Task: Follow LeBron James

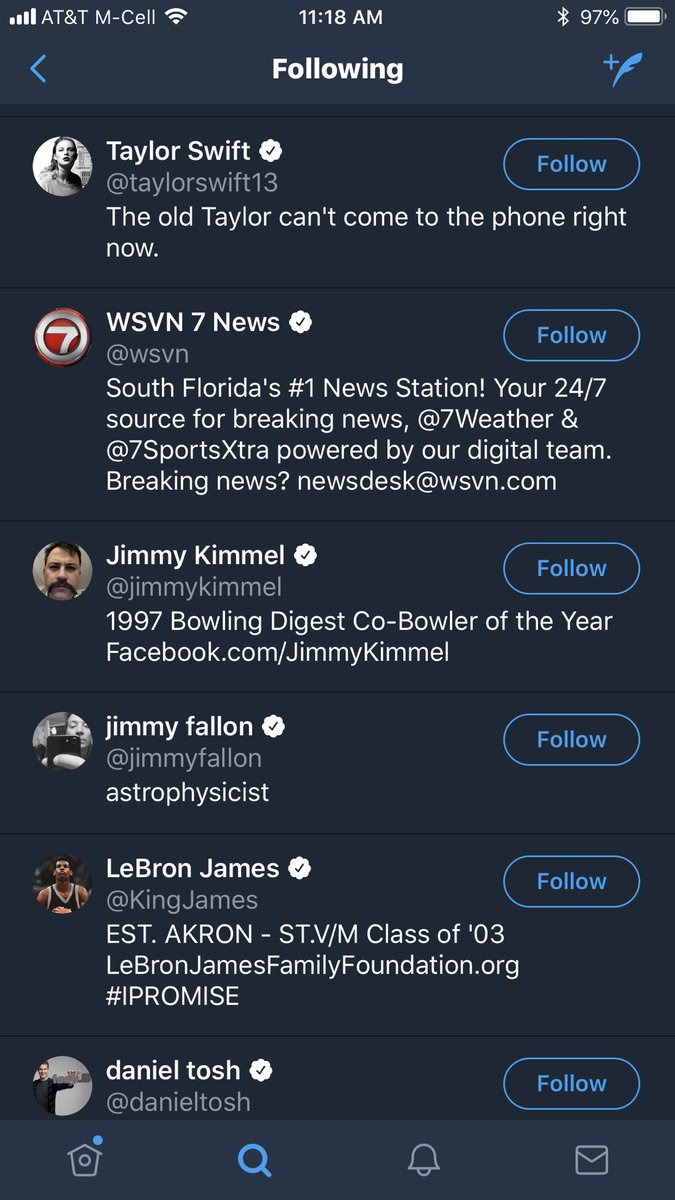Action: tap(571, 881)
